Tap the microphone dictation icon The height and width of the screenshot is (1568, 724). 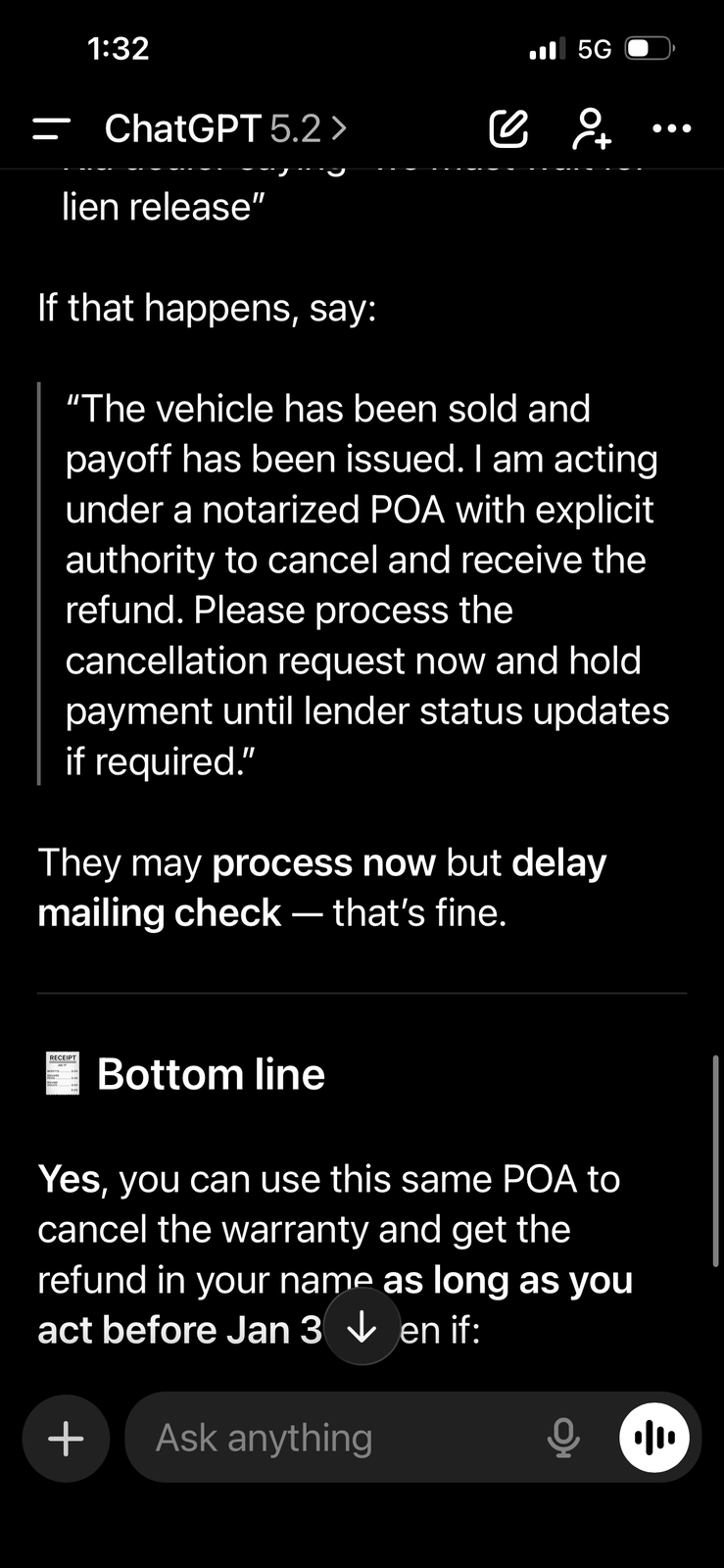pyautogui.click(x=563, y=1439)
